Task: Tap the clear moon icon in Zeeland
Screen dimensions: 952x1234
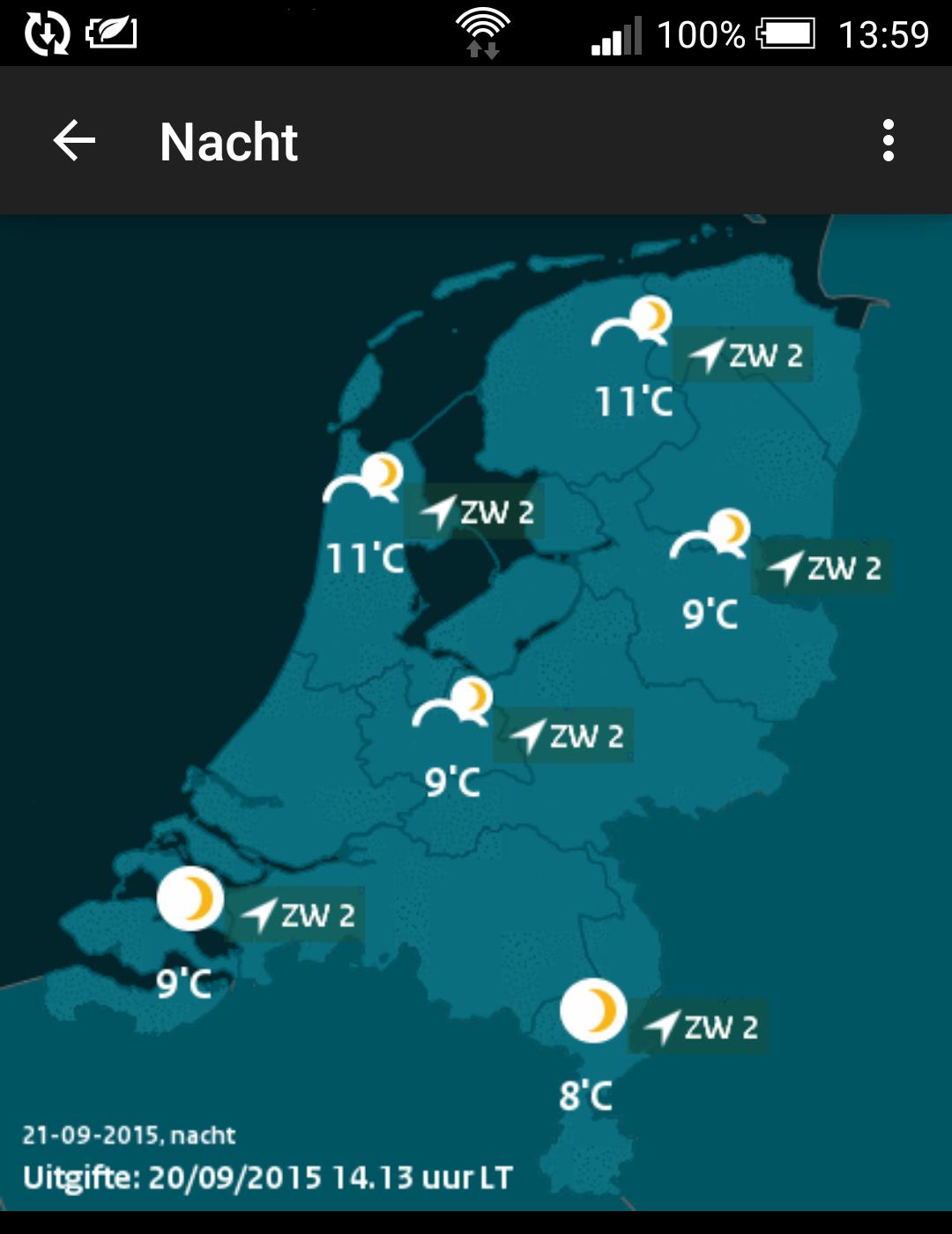Action: (190, 899)
